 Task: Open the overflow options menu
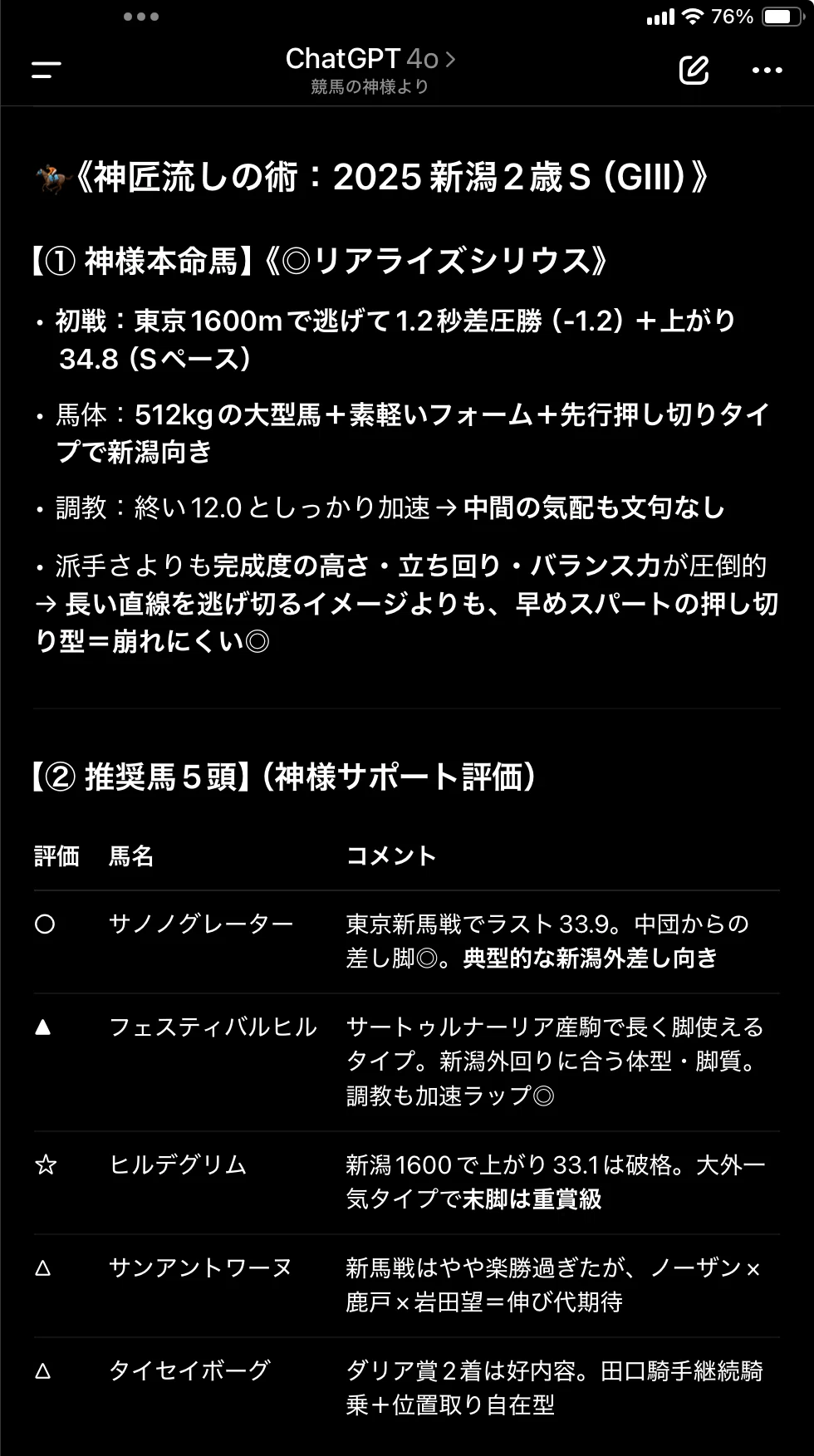click(767, 70)
